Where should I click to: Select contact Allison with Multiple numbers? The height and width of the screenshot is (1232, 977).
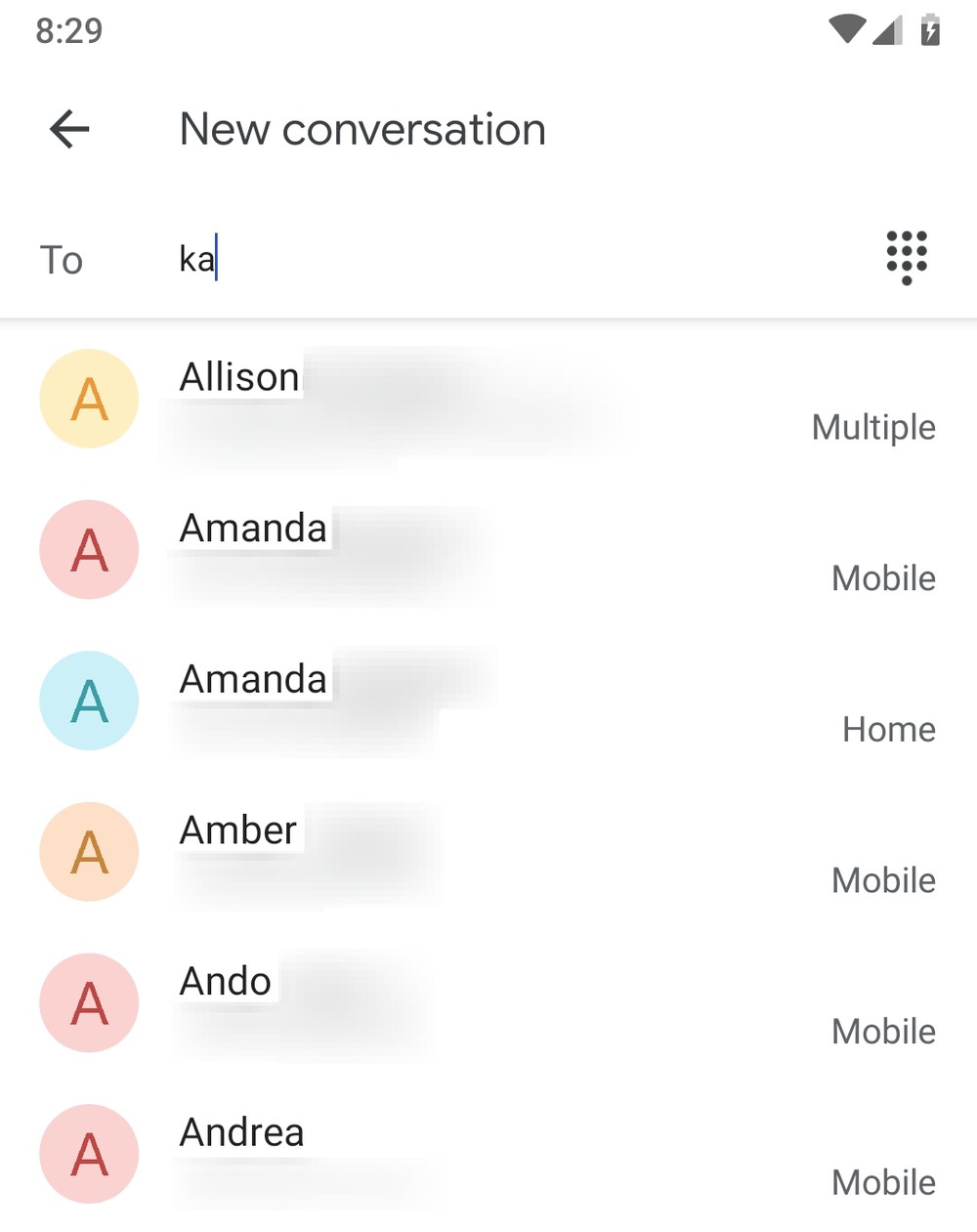click(x=488, y=401)
